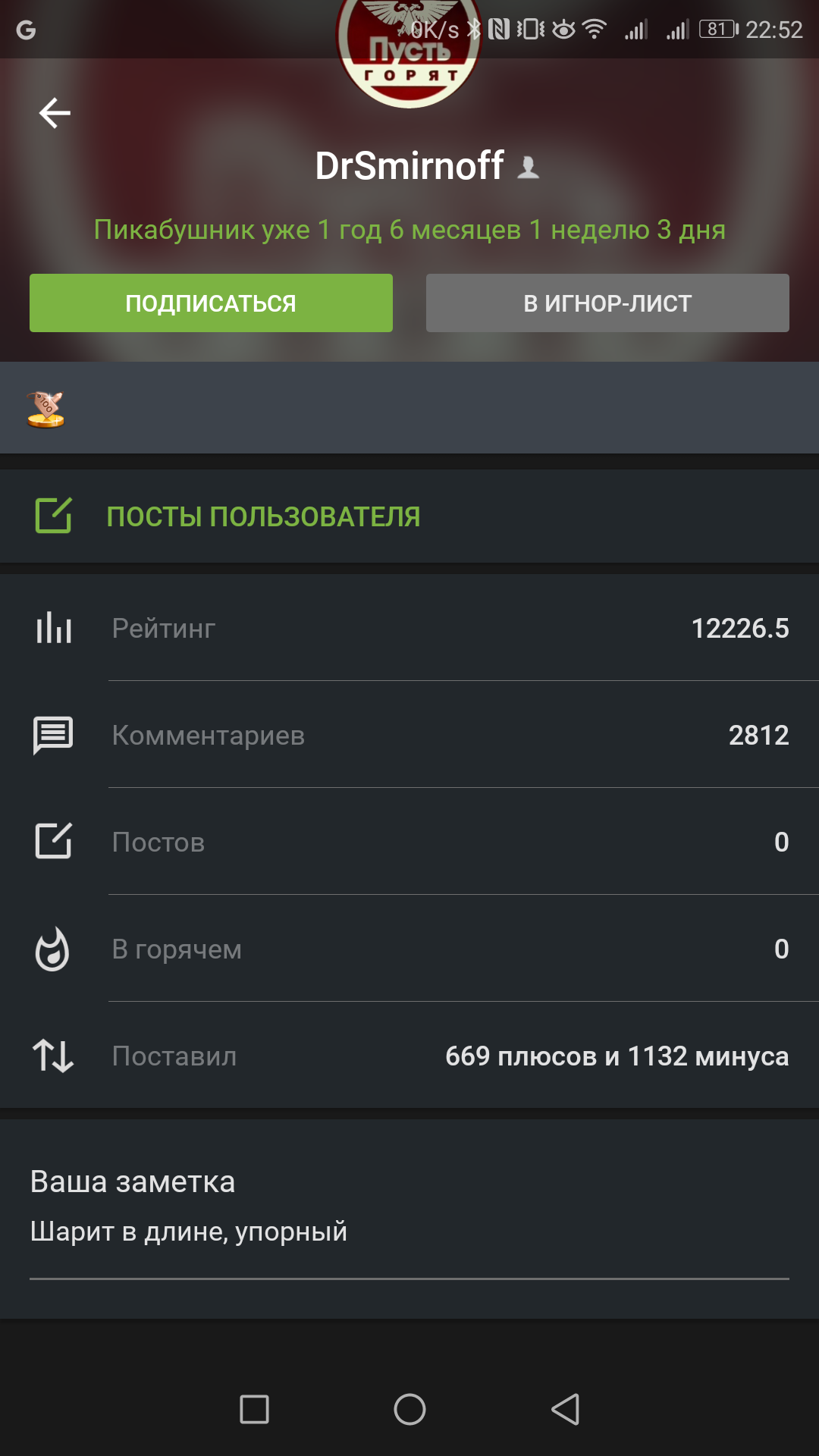Open recent apps from navigation bar
Viewport: 819px width, 1456px height.
tap(254, 1410)
